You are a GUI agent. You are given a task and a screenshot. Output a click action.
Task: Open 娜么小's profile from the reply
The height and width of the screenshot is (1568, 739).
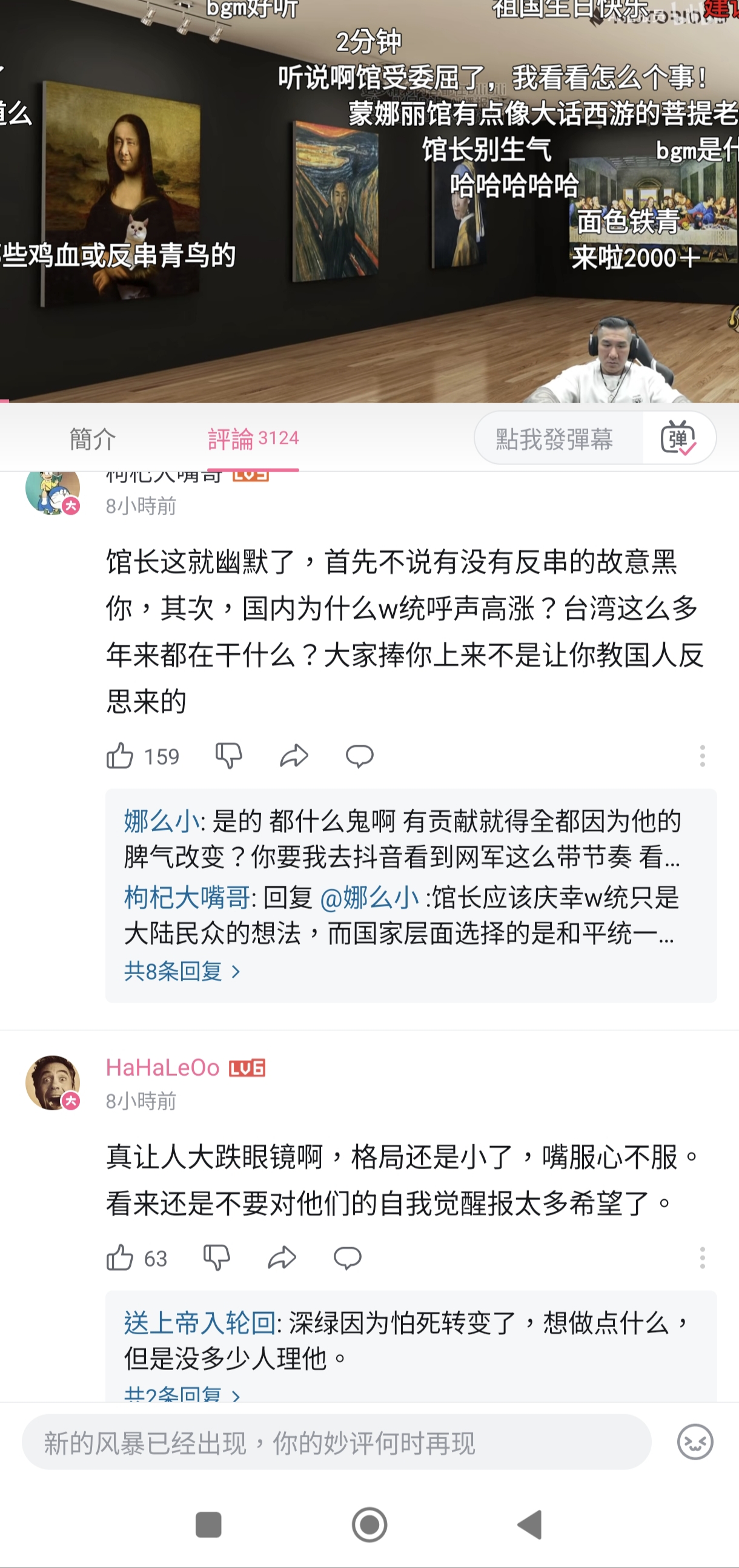(x=161, y=822)
